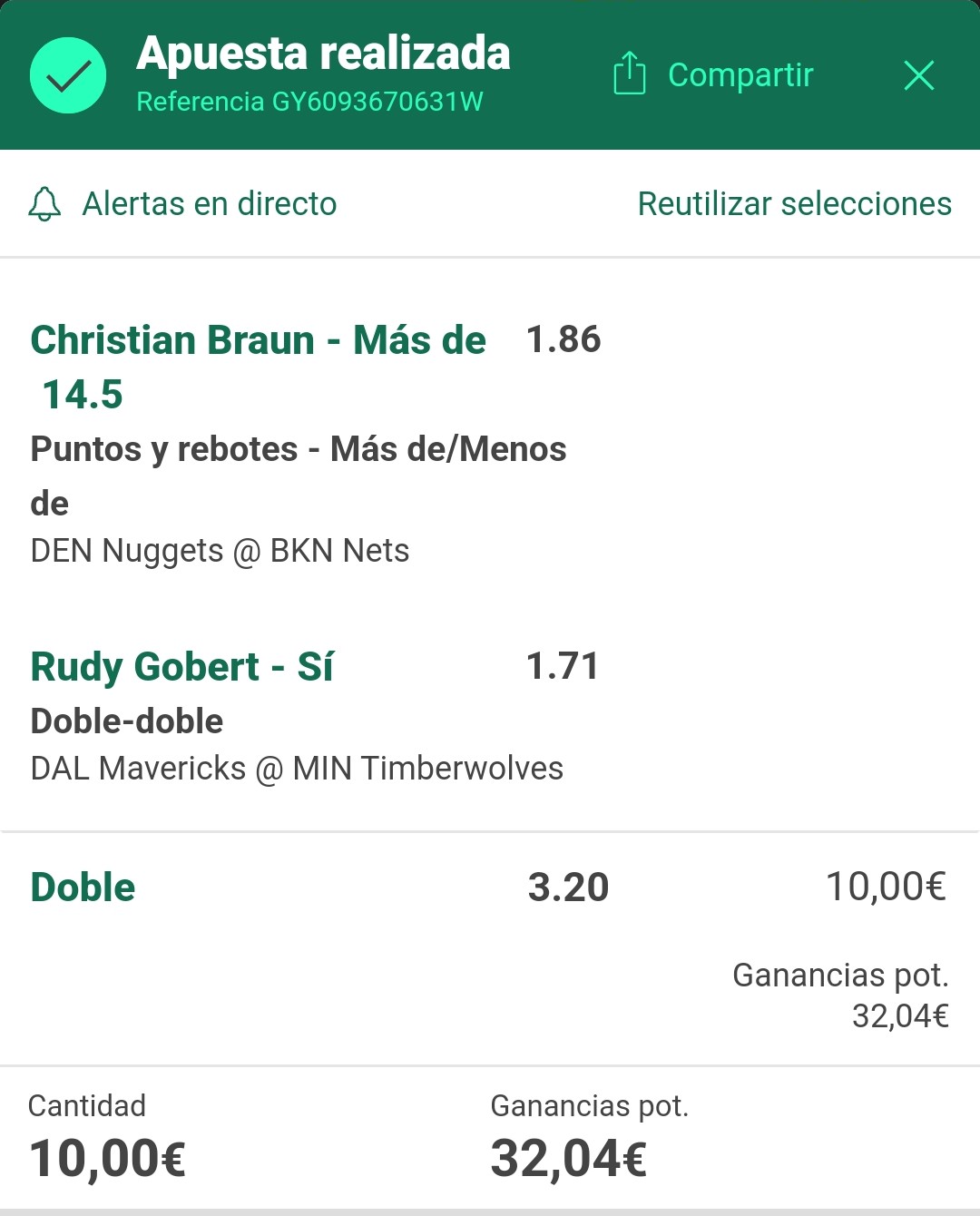The image size is (980, 1216).
Task: Tap Reutilizar selecciones to reuse picks
Action: [x=794, y=204]
